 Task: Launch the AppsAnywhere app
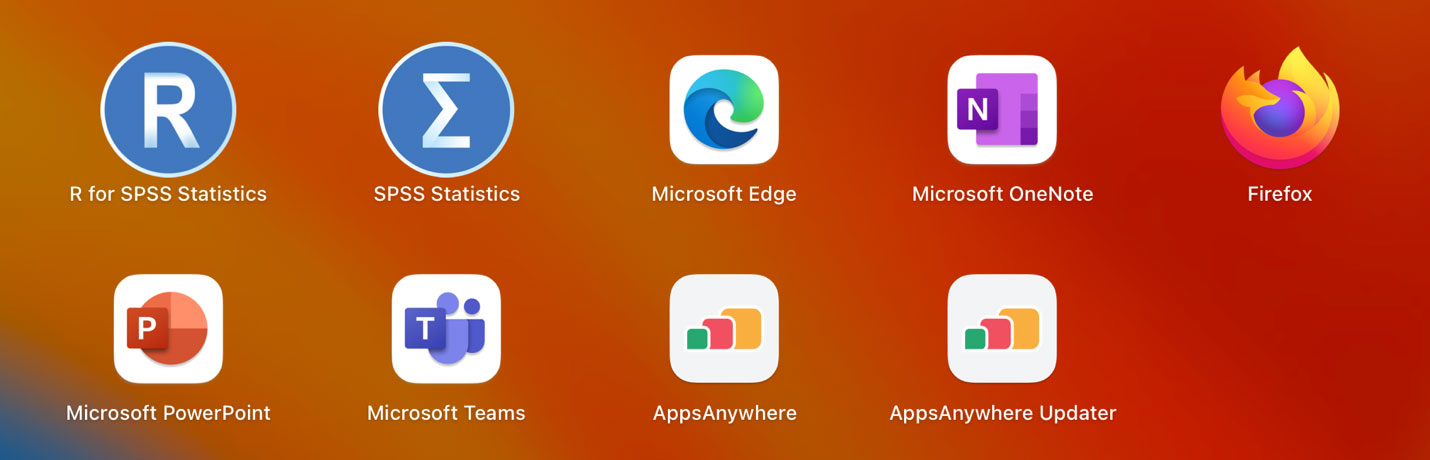click(x=724, y=329)
